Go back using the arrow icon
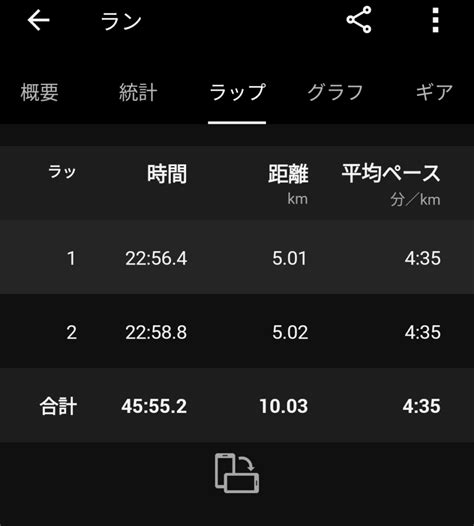 tap(39, 20)
